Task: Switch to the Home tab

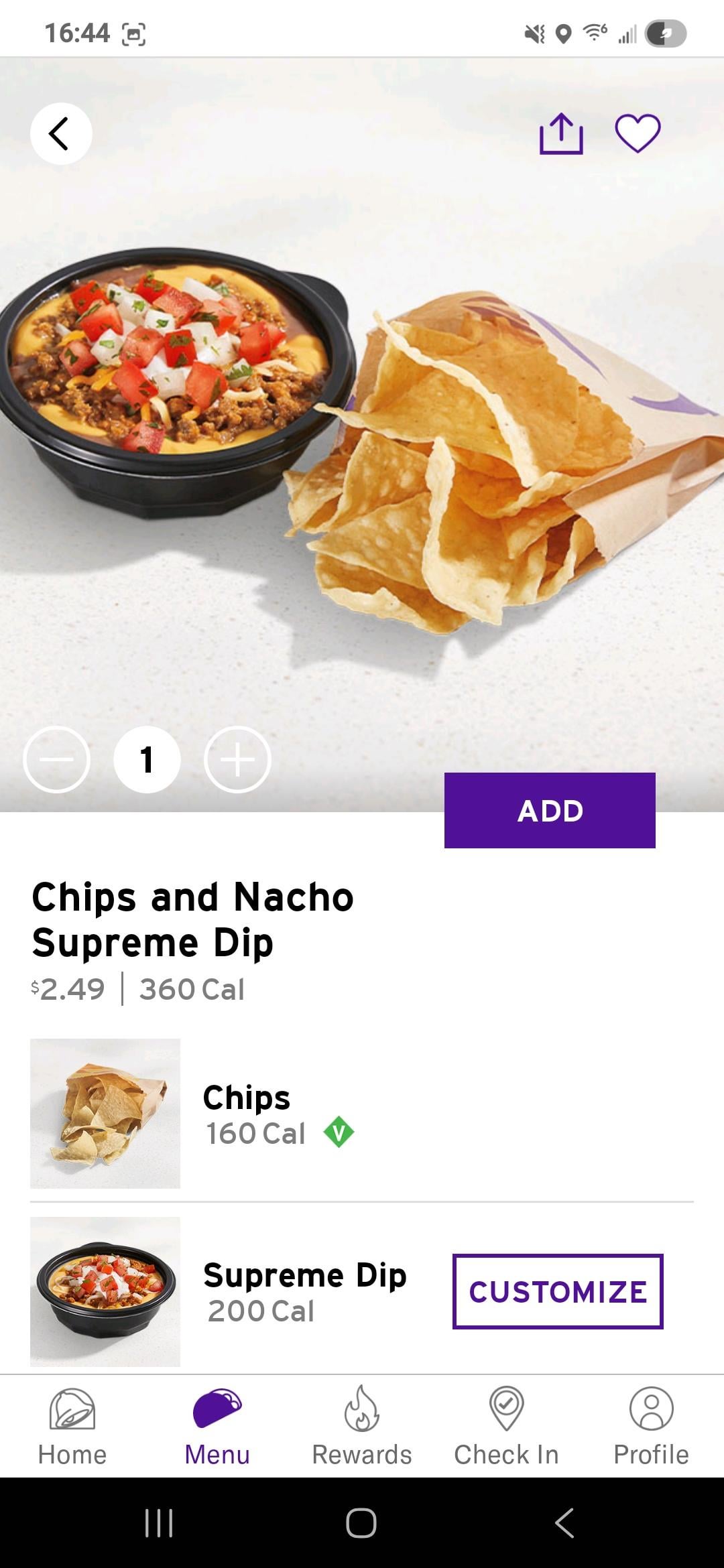Action: 72,1426
